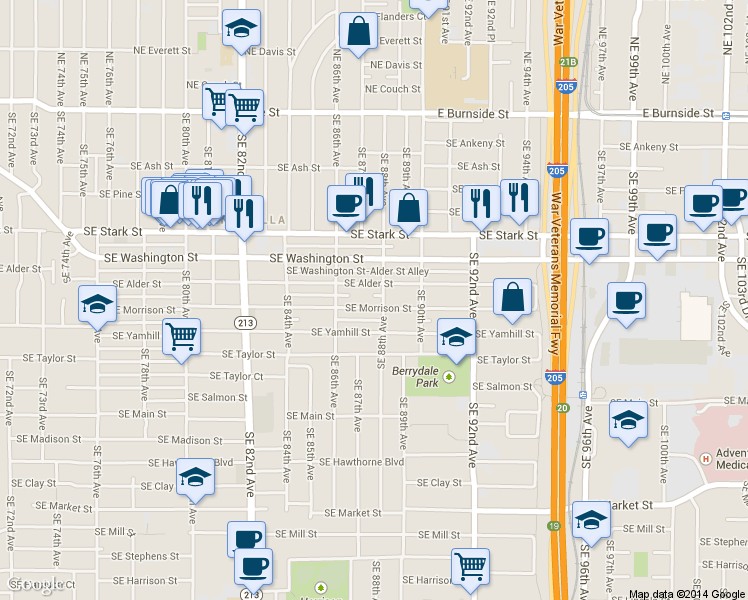The image size is (748, 600).
Task: Open the shopping bag marker on SE Stark St near 89th Ave
Action: pyautogui.click(x=408, y=210)
